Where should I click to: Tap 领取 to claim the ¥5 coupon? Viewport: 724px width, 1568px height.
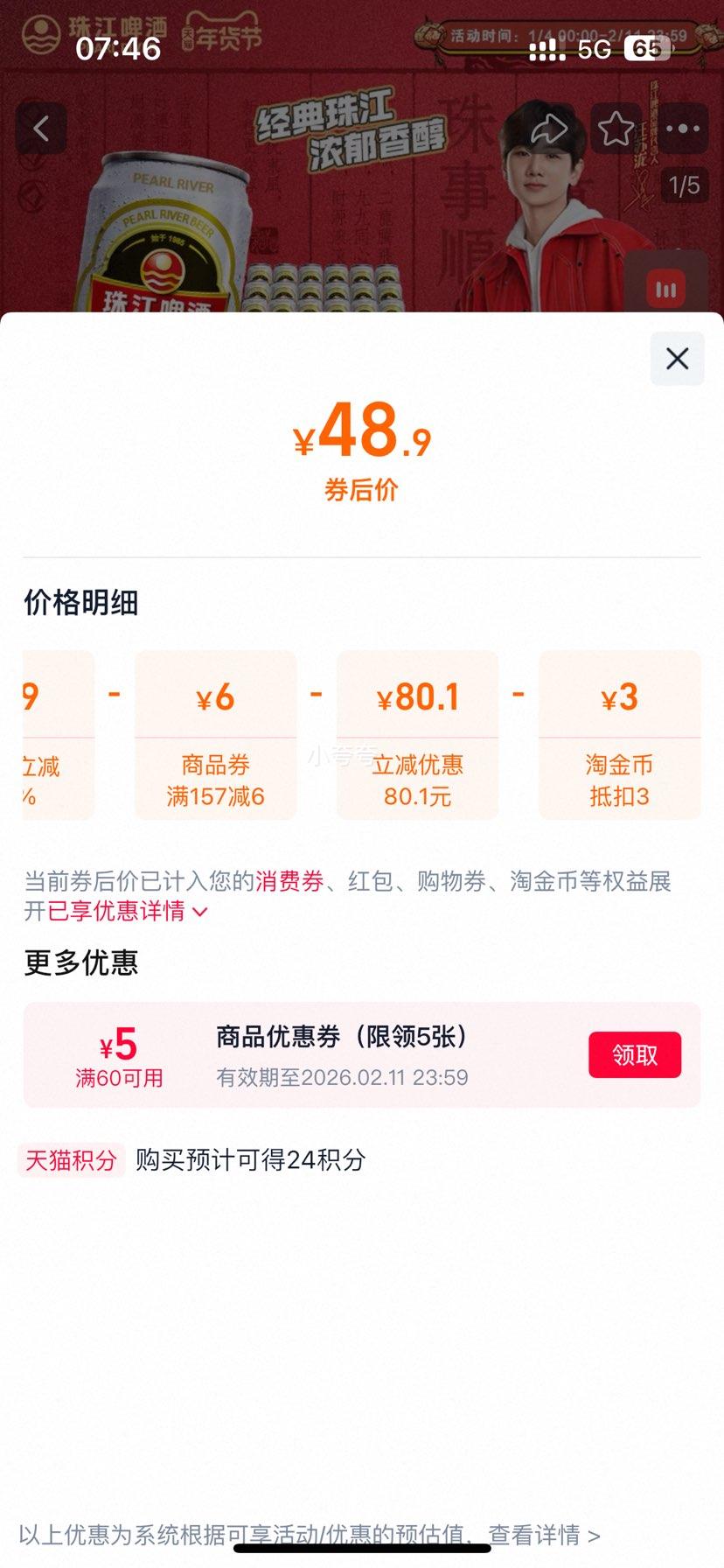[635, 1054]
